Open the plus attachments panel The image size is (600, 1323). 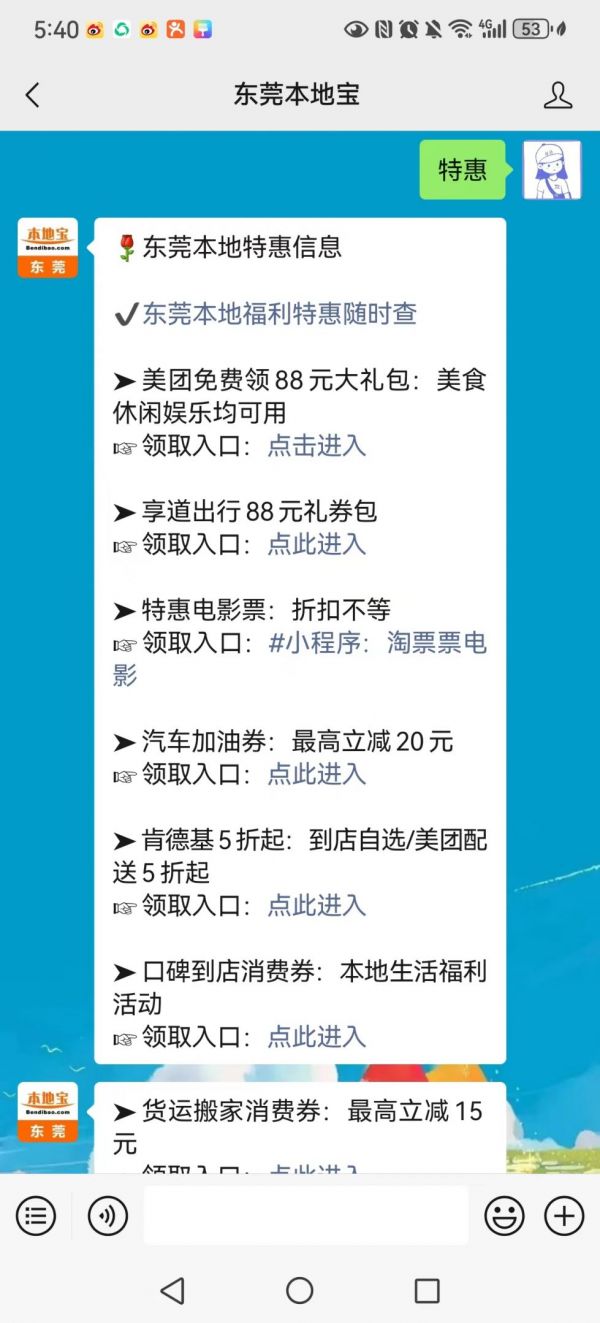(x=564, y=1216)
